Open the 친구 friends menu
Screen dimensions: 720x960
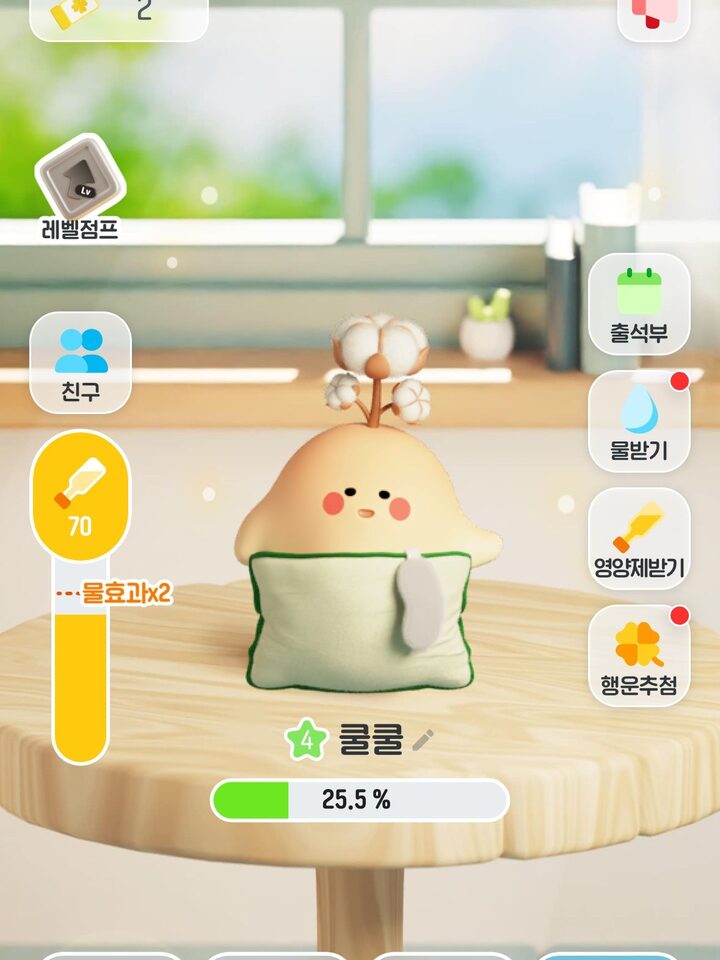(x=80, y=362)
